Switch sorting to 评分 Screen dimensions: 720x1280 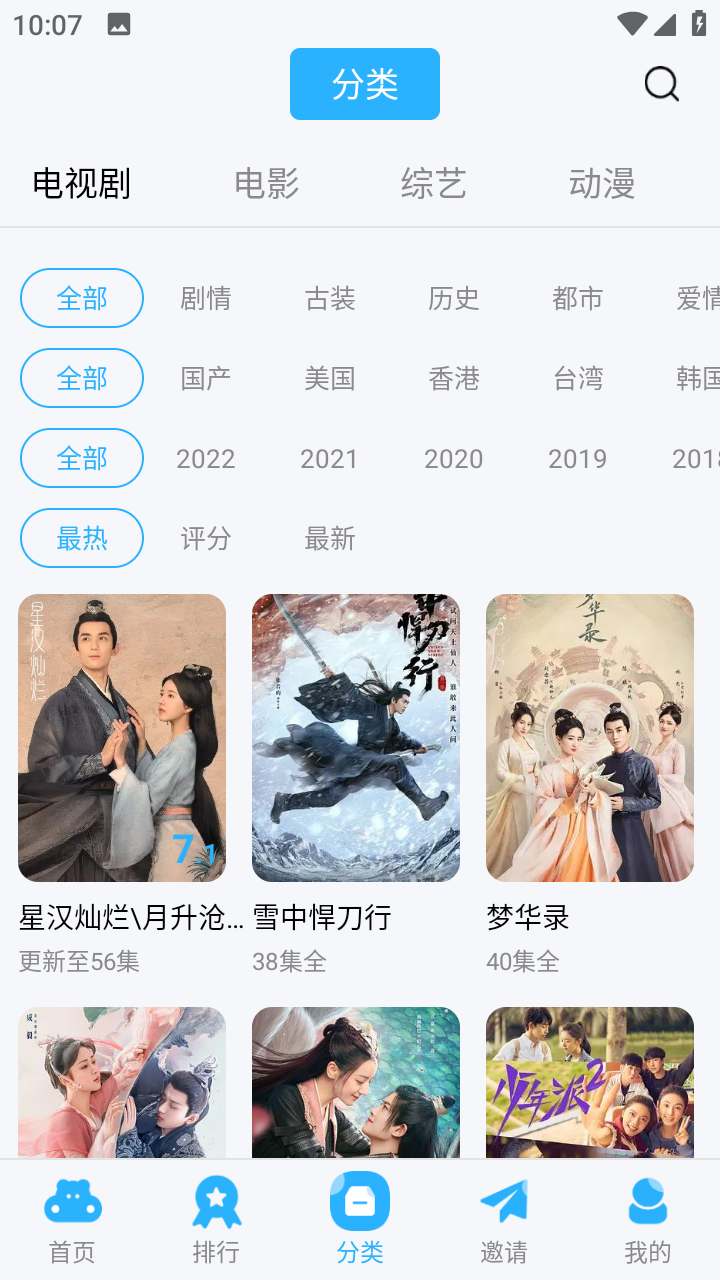tap(205, 538)
